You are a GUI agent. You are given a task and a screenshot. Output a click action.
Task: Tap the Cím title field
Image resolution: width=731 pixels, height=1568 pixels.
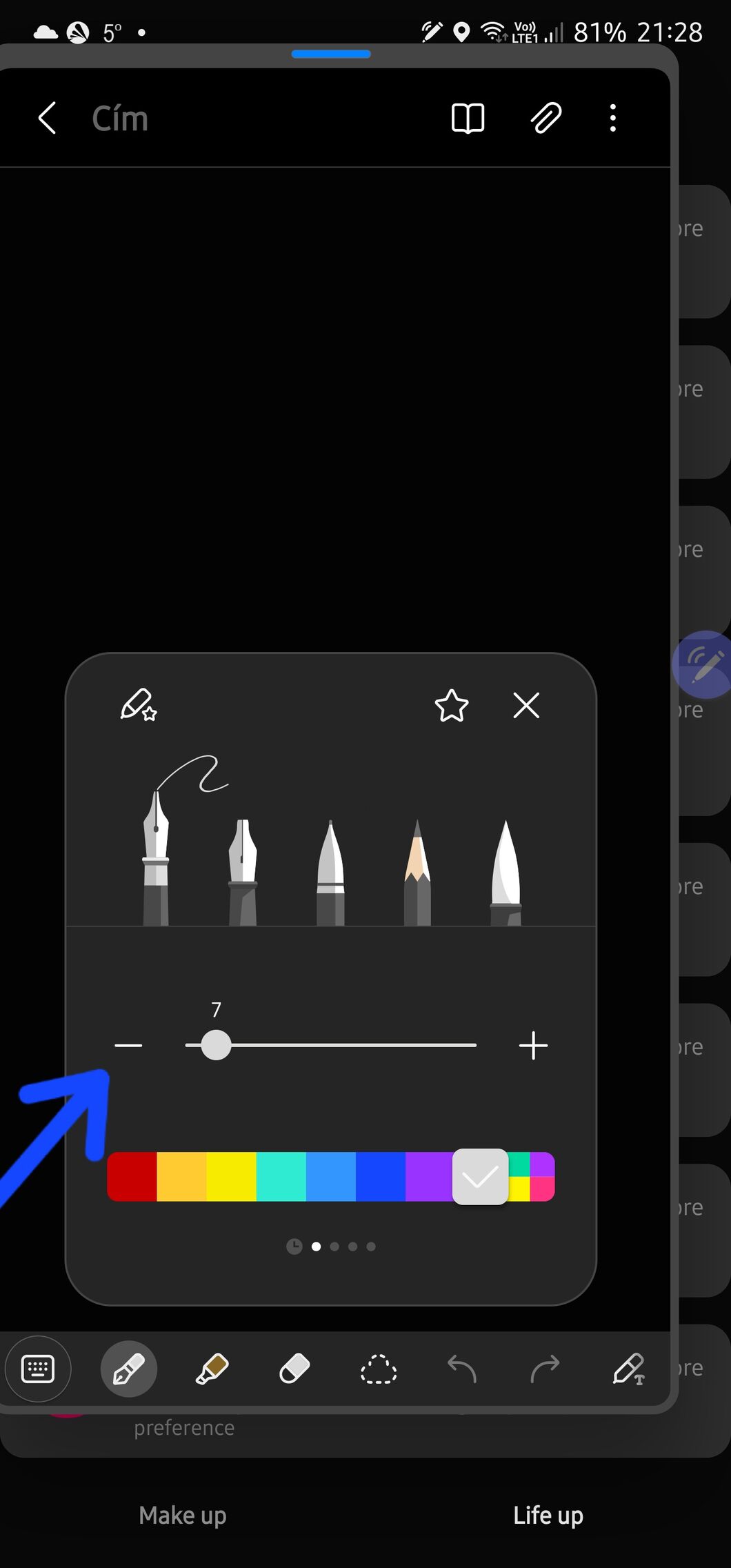click(x=120, y=119)
